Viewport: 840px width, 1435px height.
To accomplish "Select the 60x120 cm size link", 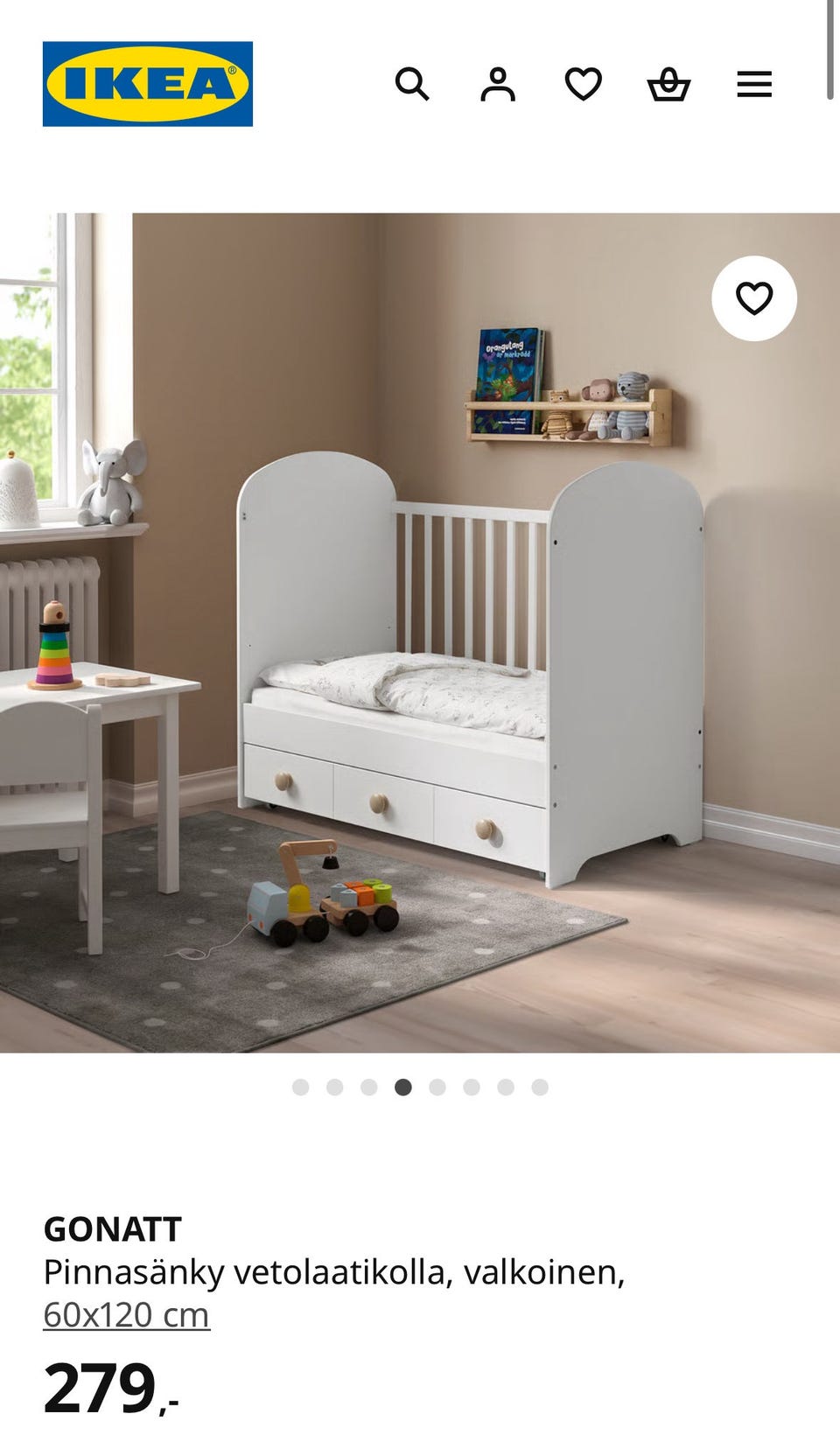I will [x=127, y=1315].
